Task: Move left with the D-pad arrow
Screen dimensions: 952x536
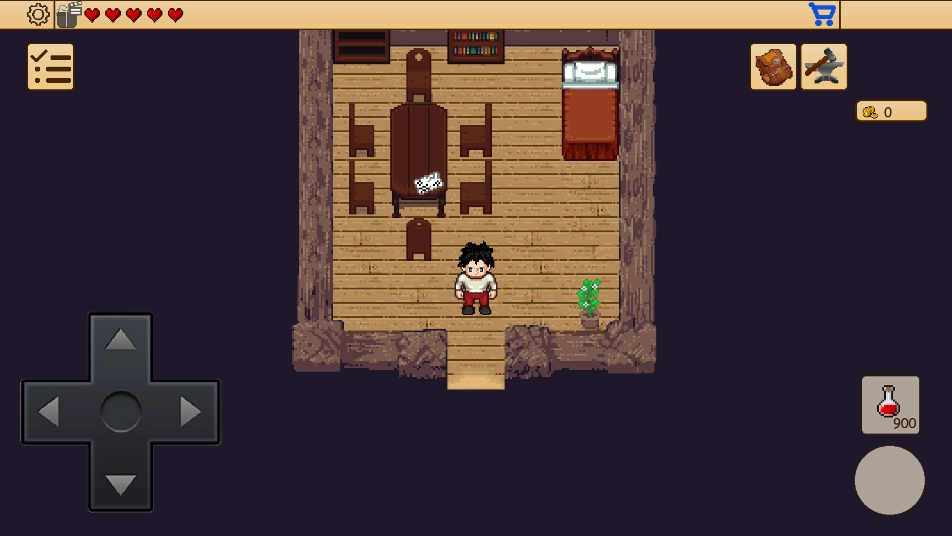Action: tap(49, 412)
